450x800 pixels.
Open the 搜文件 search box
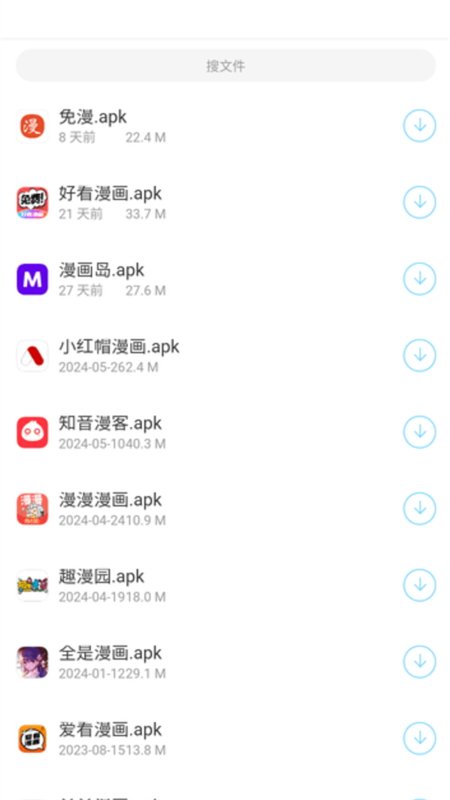click(226, 66)
